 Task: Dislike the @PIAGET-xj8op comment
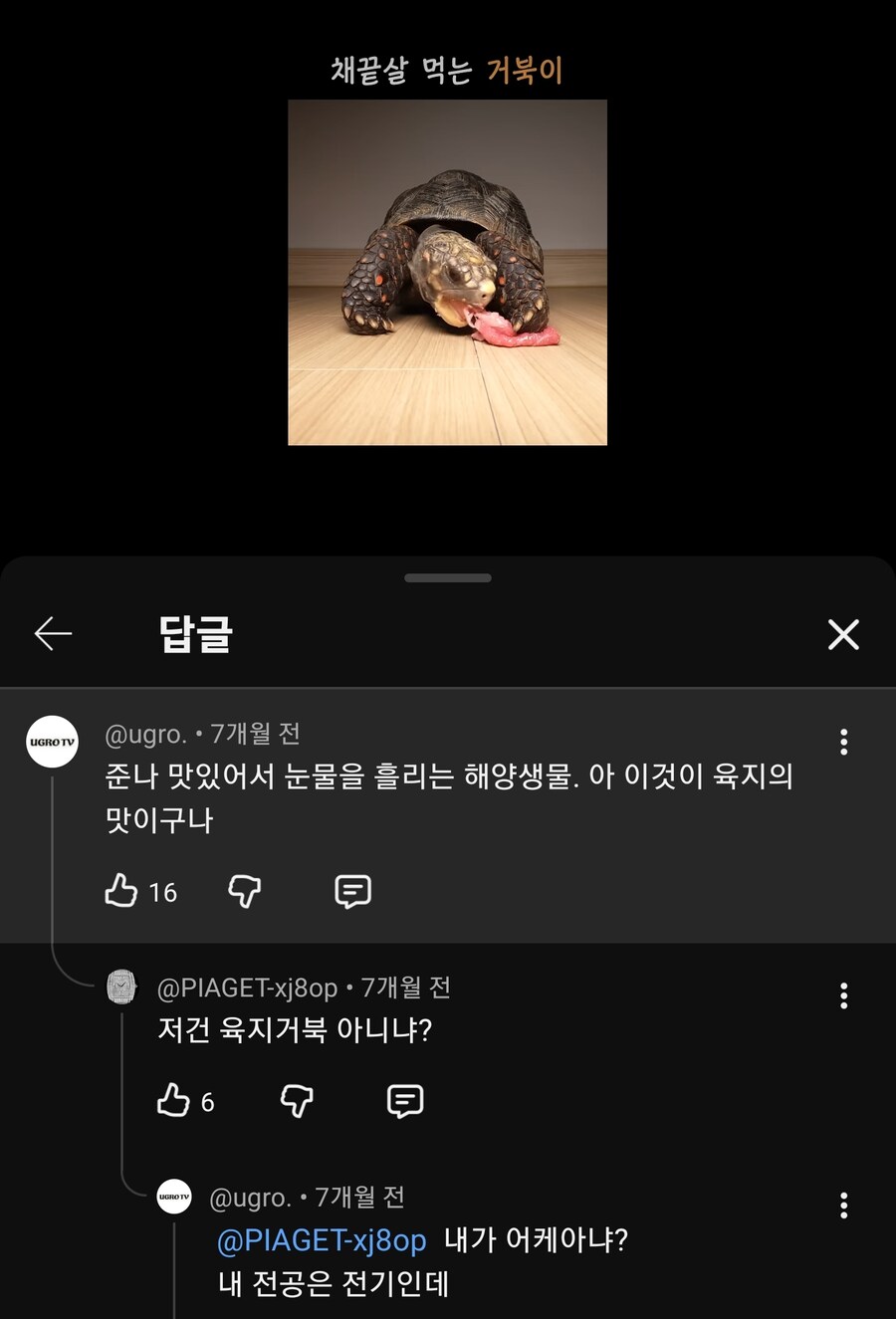(x=296, y=1102)
